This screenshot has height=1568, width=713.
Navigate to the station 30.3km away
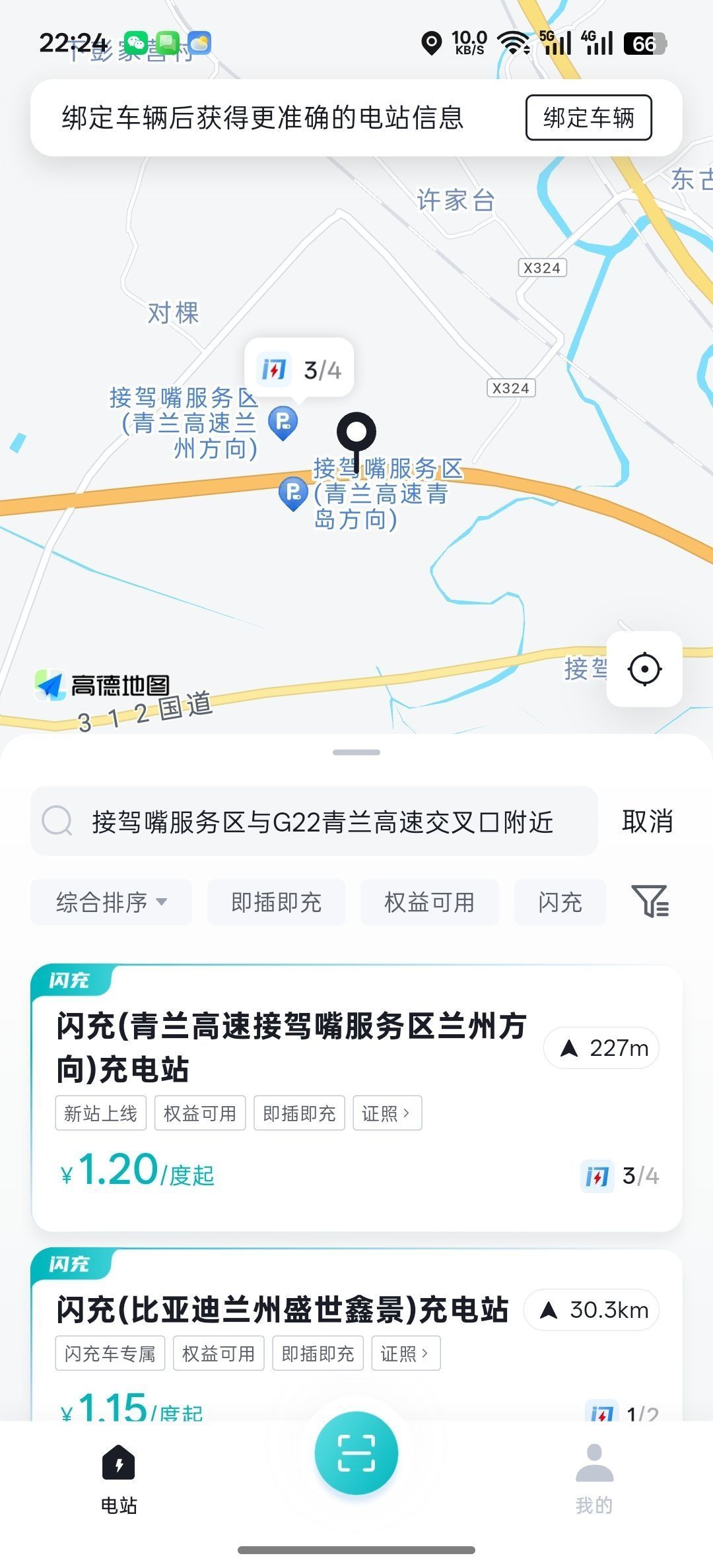pos(592,1310)
